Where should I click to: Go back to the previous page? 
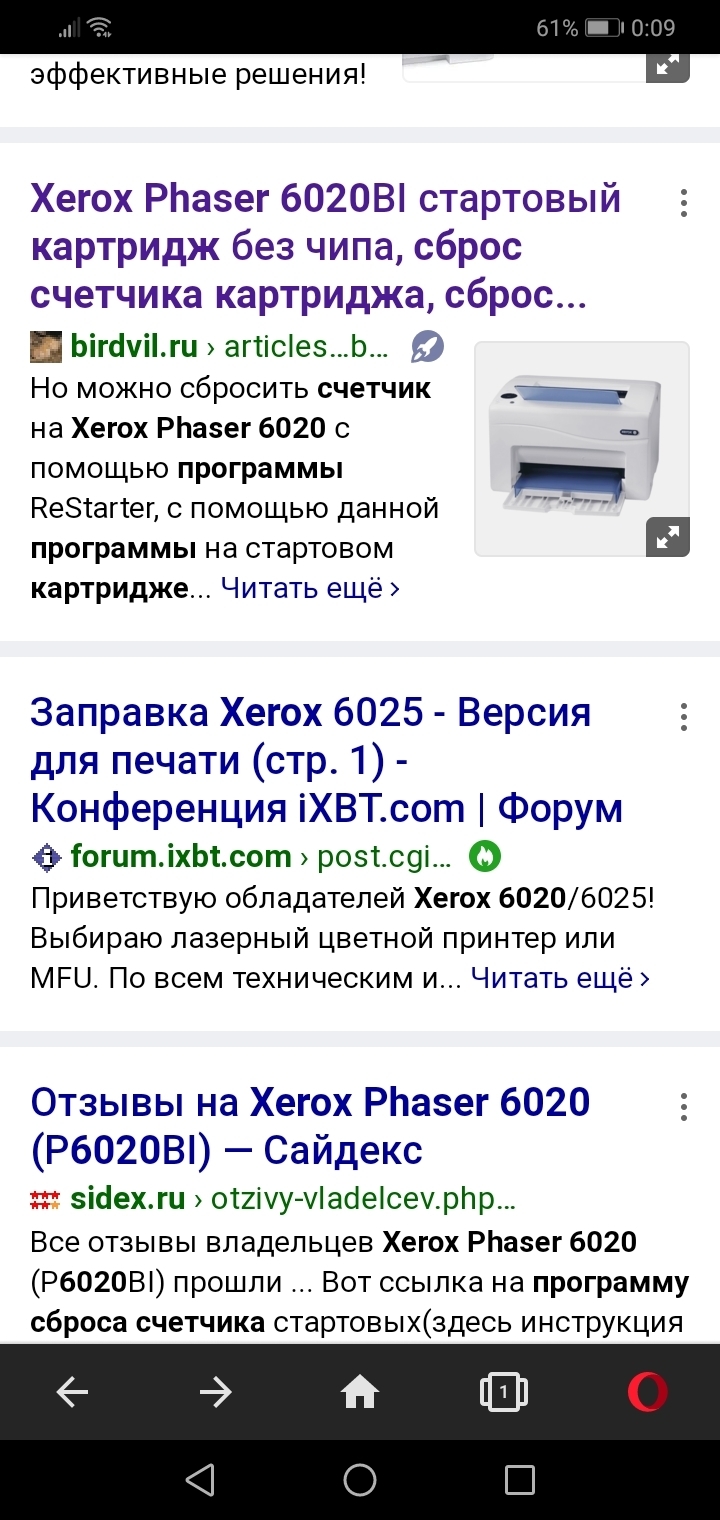[x=72, y=1392]
